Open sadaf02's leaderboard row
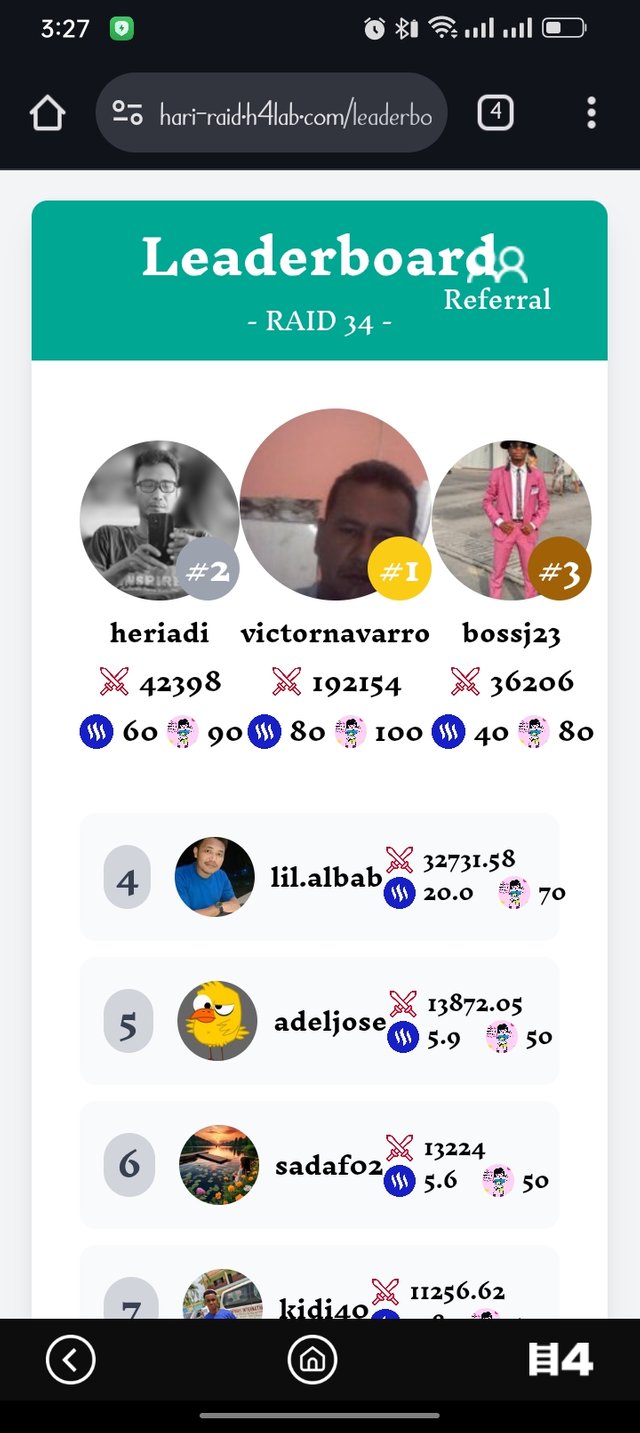This screenshot has width=640, height=1433. 319,1165
